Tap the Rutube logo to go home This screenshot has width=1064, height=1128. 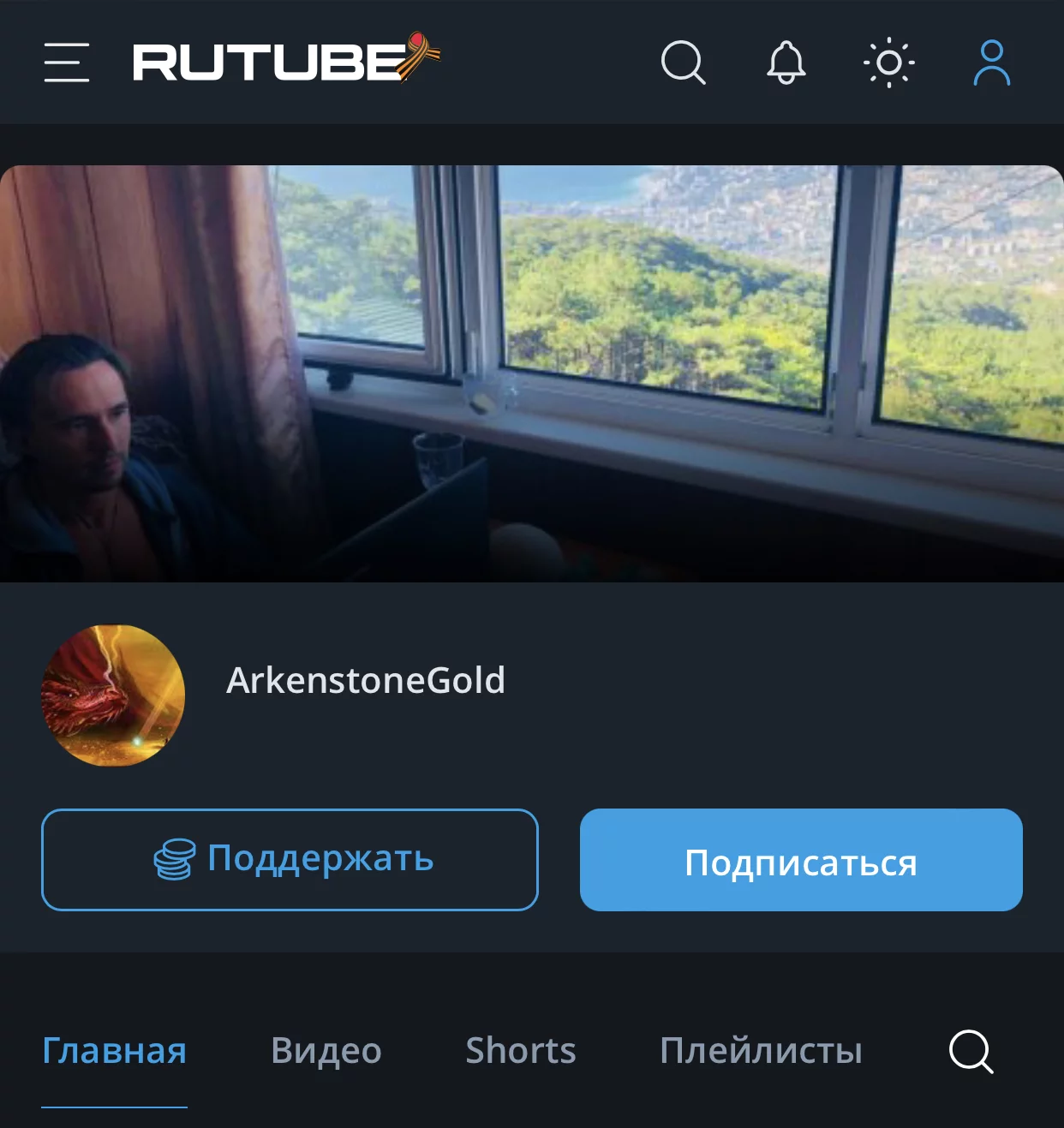point(285,60)
